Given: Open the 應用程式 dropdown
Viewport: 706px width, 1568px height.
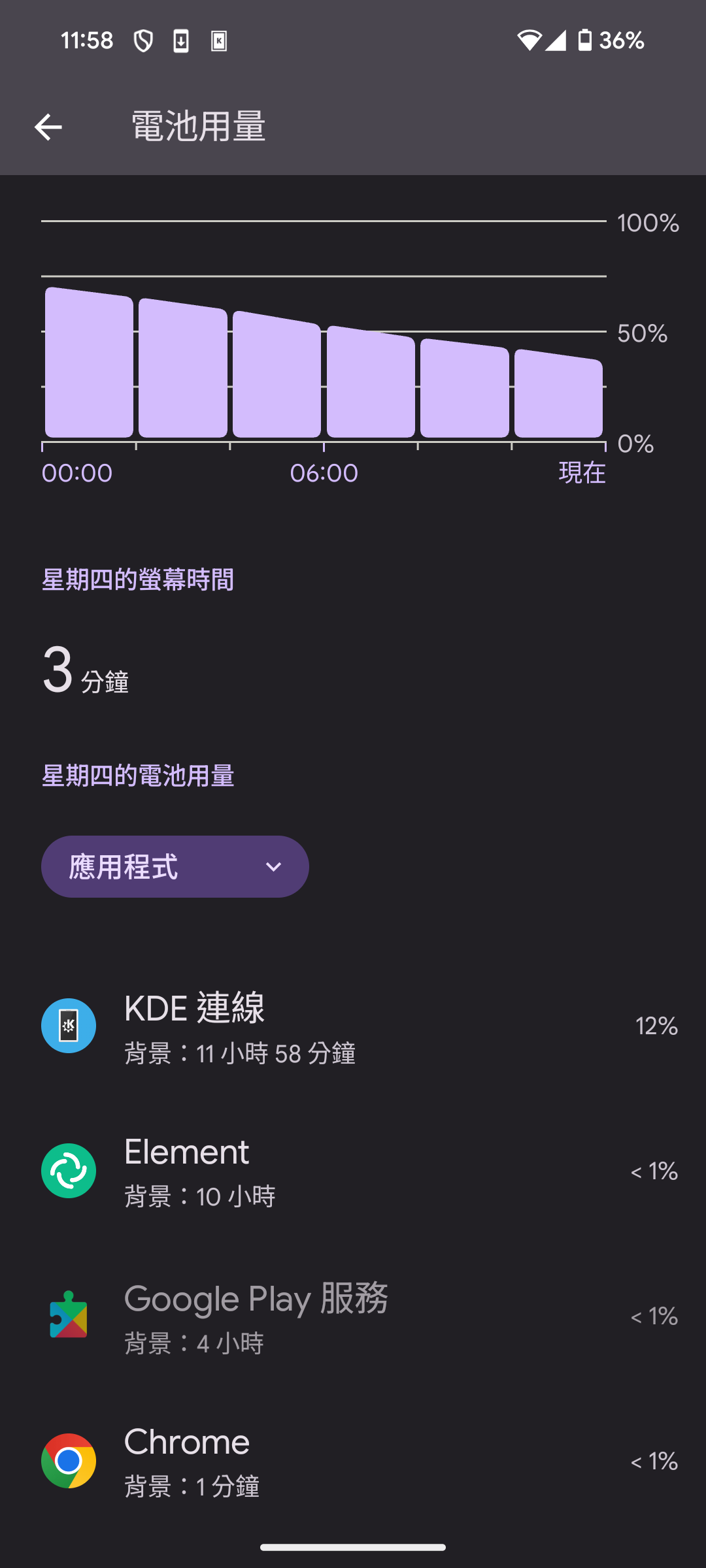Looking at the screenshot, I should point(175,866).
